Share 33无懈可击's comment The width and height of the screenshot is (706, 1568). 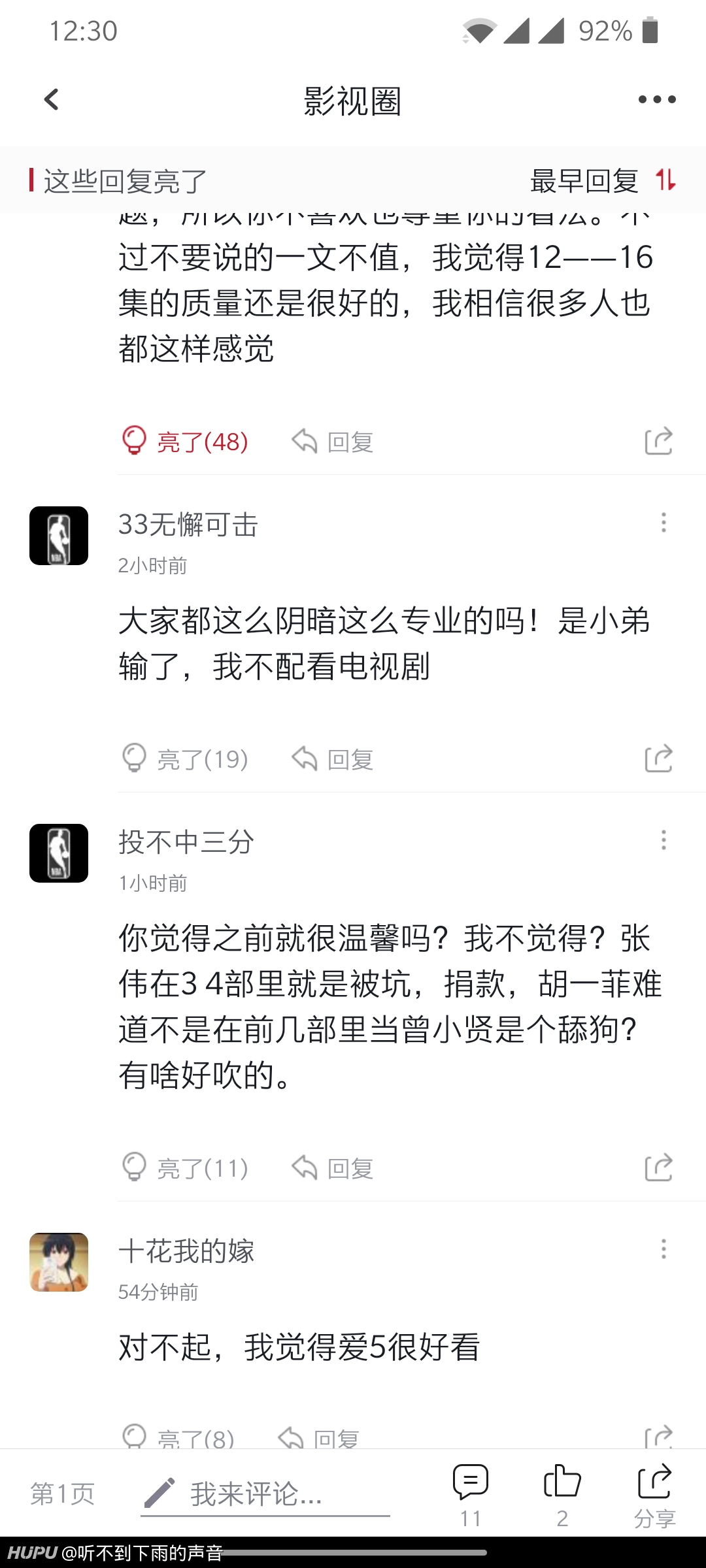658,759
